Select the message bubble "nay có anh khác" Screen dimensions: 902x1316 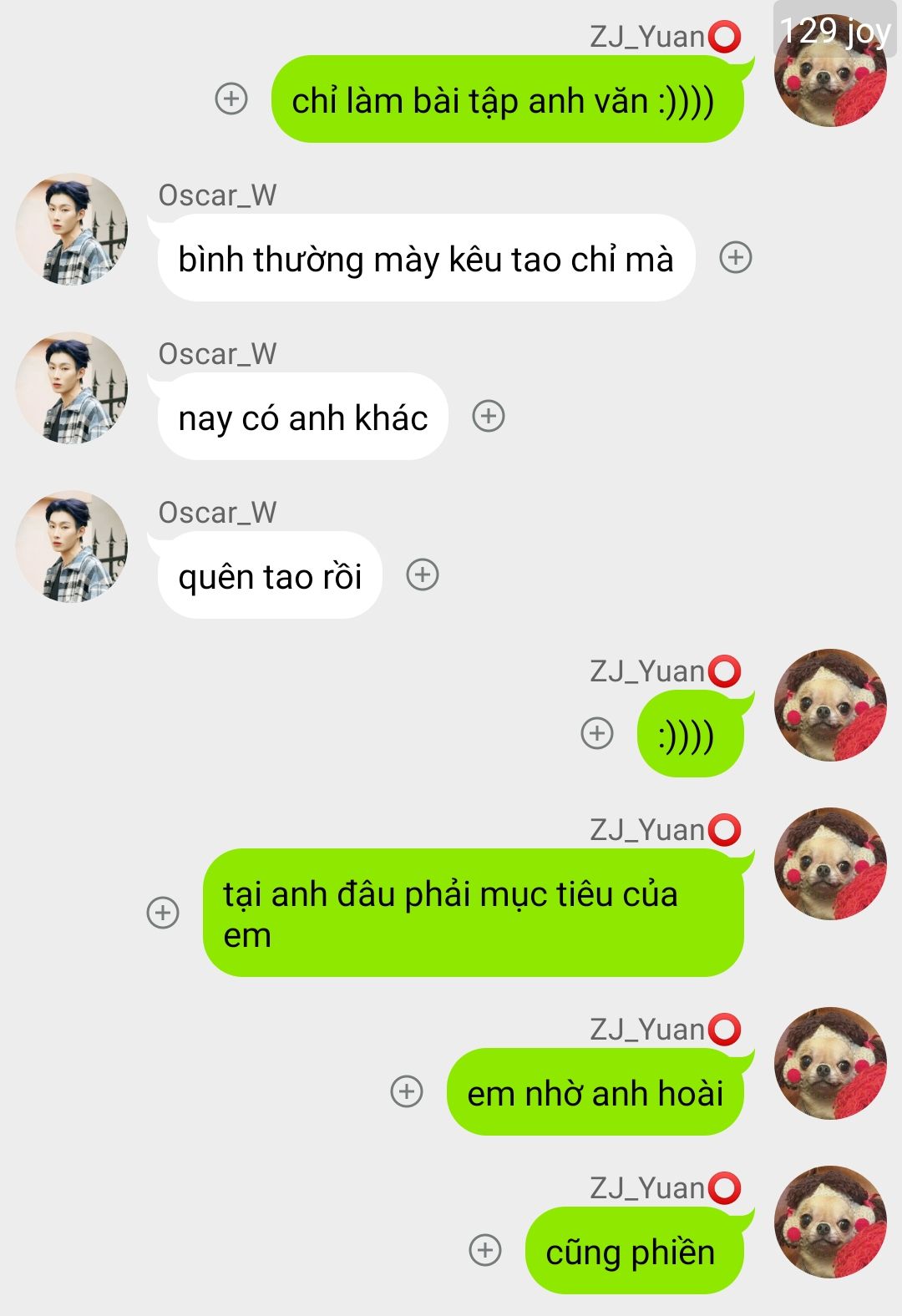pyautogui.click(x=303, y=418)
